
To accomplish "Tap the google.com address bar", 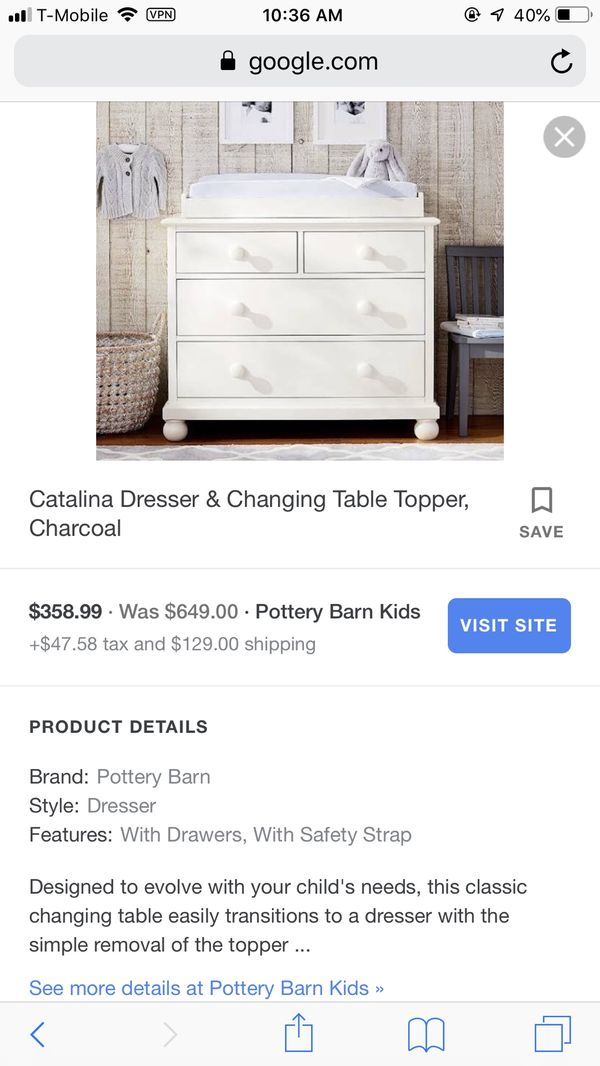I will pyautogui.click(x=300, y=61).
